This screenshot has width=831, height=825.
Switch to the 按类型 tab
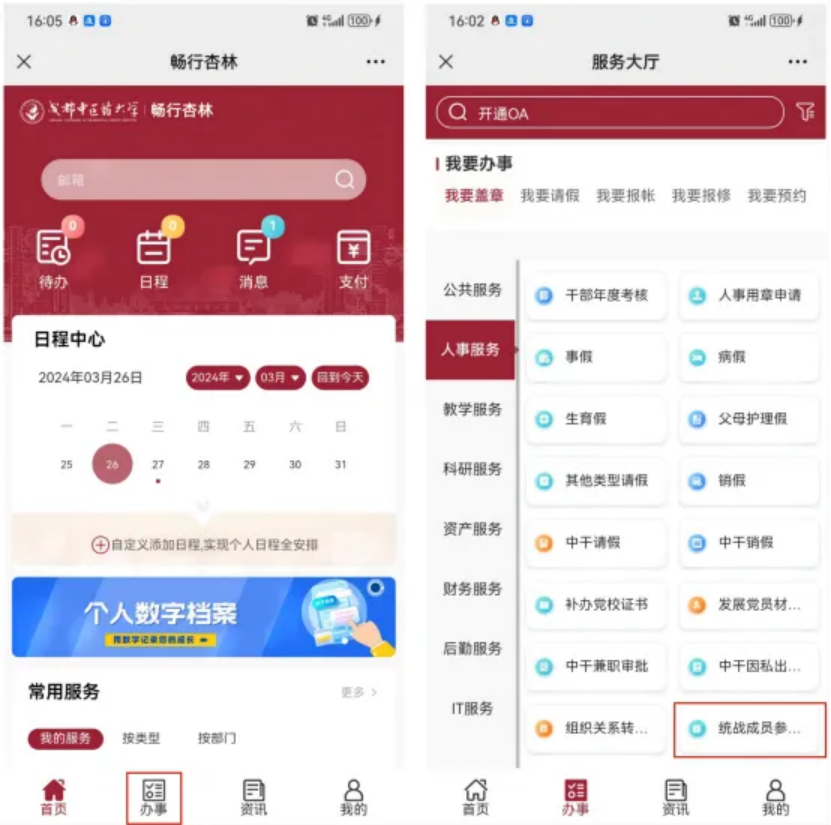(x=141, y=738)
